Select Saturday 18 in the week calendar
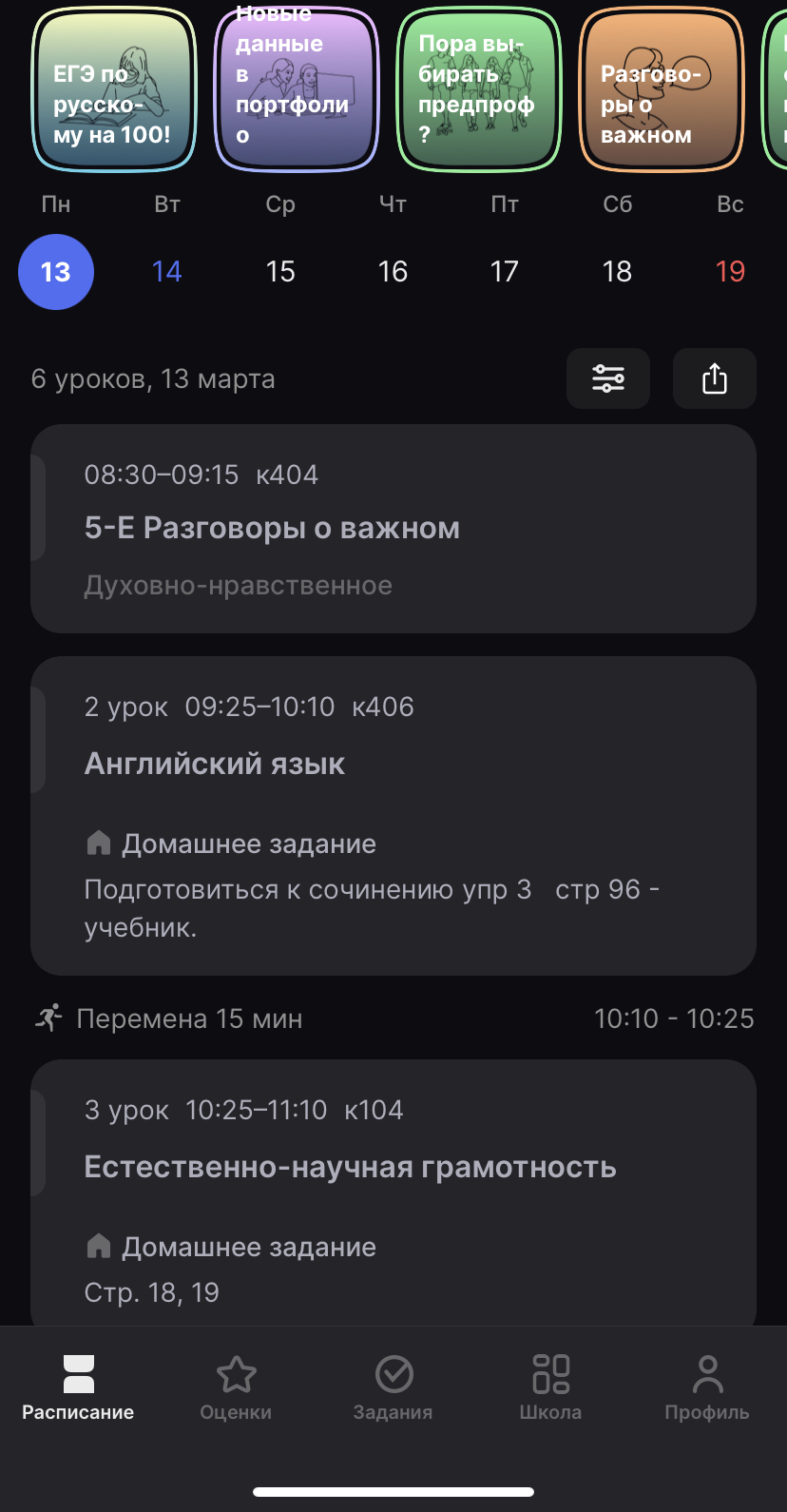 pyautogui.click(x=617, y=272)
